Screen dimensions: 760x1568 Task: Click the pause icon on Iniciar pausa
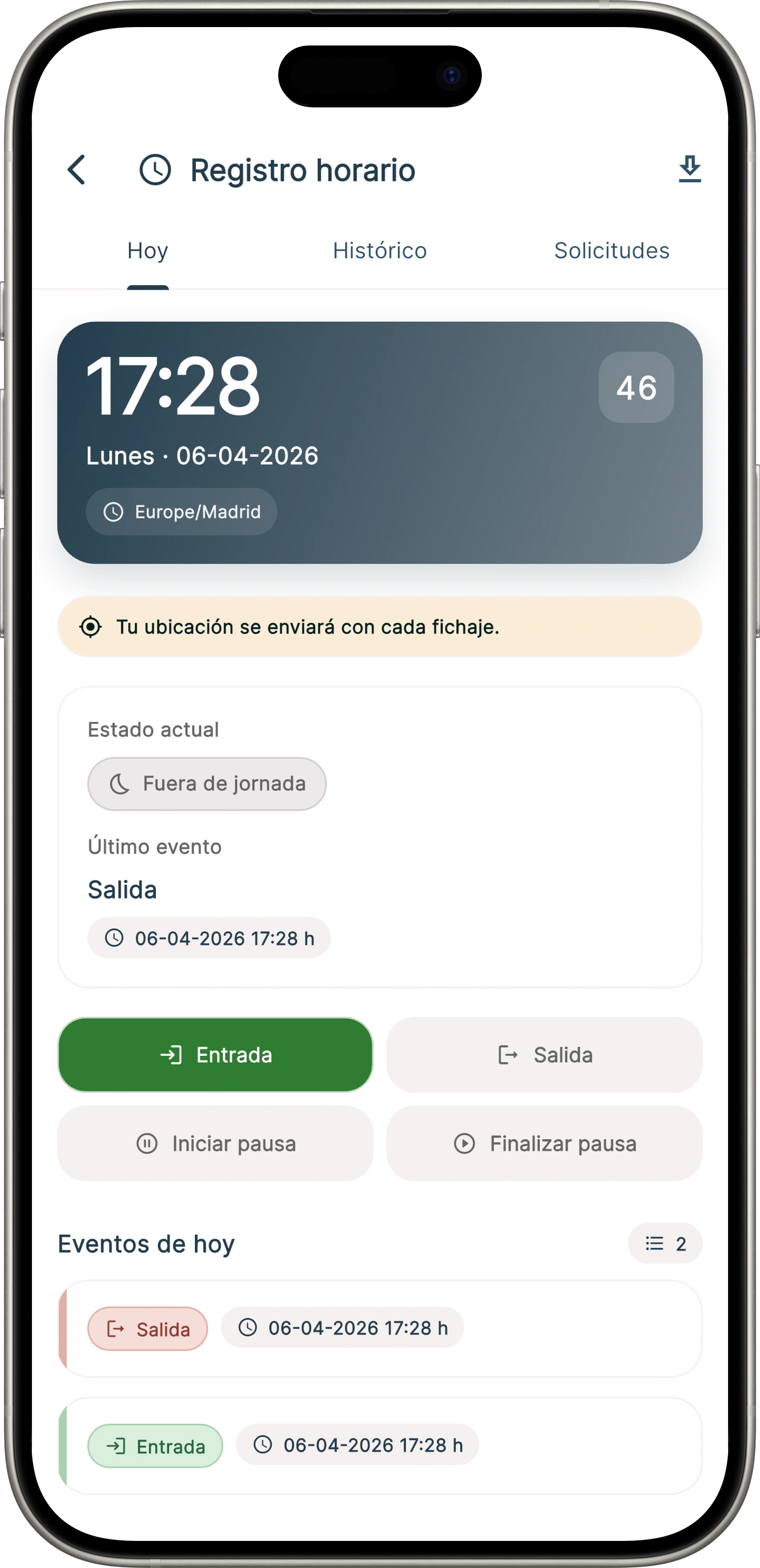point(147,1144)
